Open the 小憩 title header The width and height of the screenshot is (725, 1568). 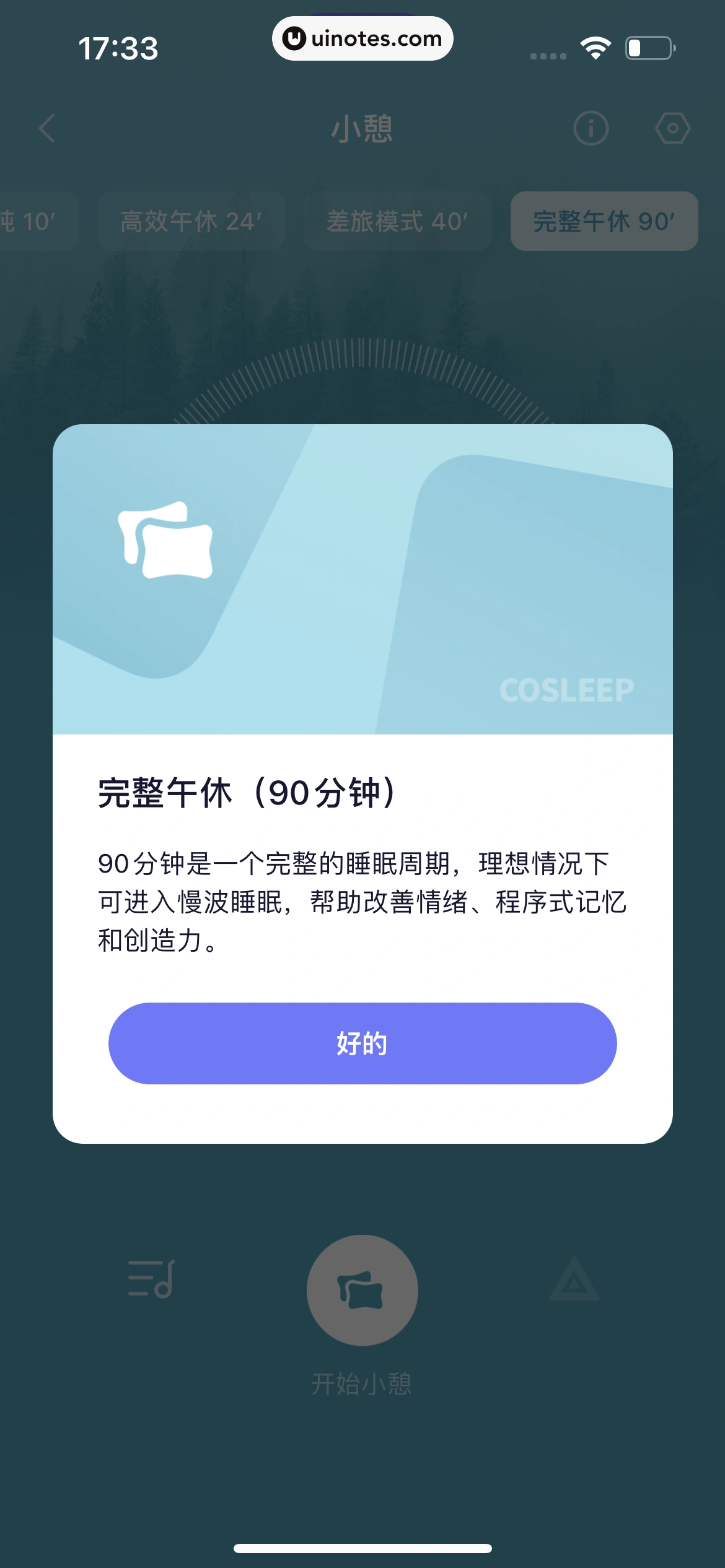[x=362, y=128]
